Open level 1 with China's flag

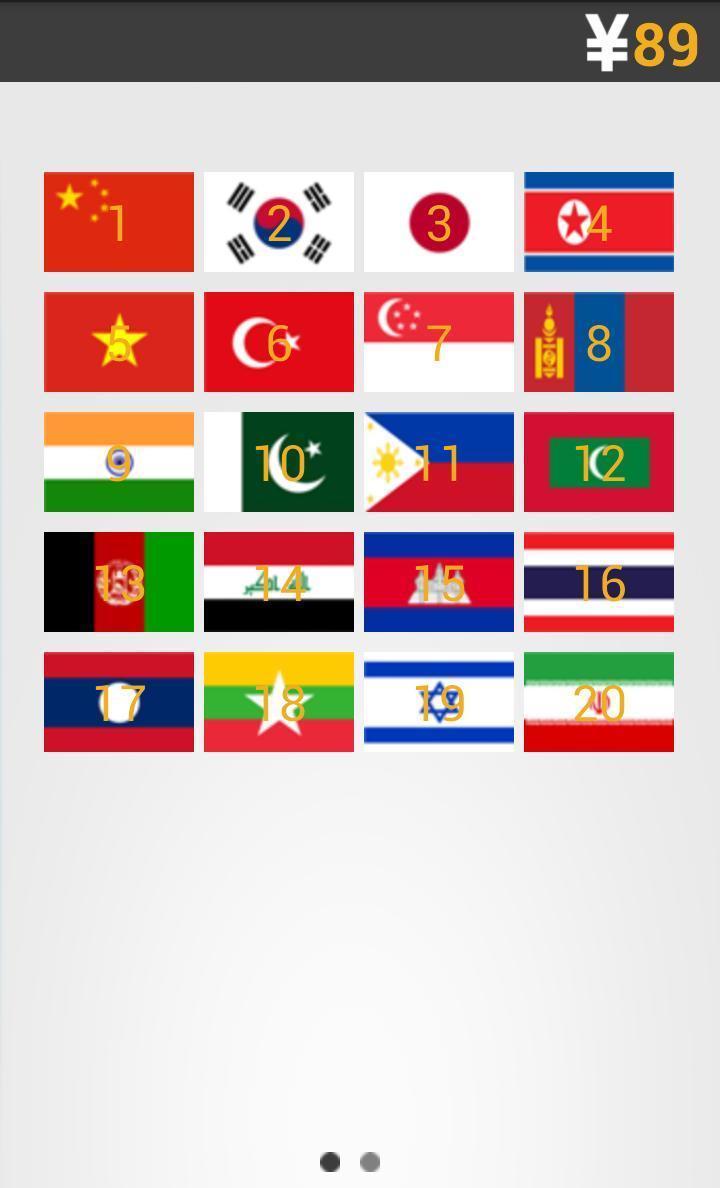[119, 222]
